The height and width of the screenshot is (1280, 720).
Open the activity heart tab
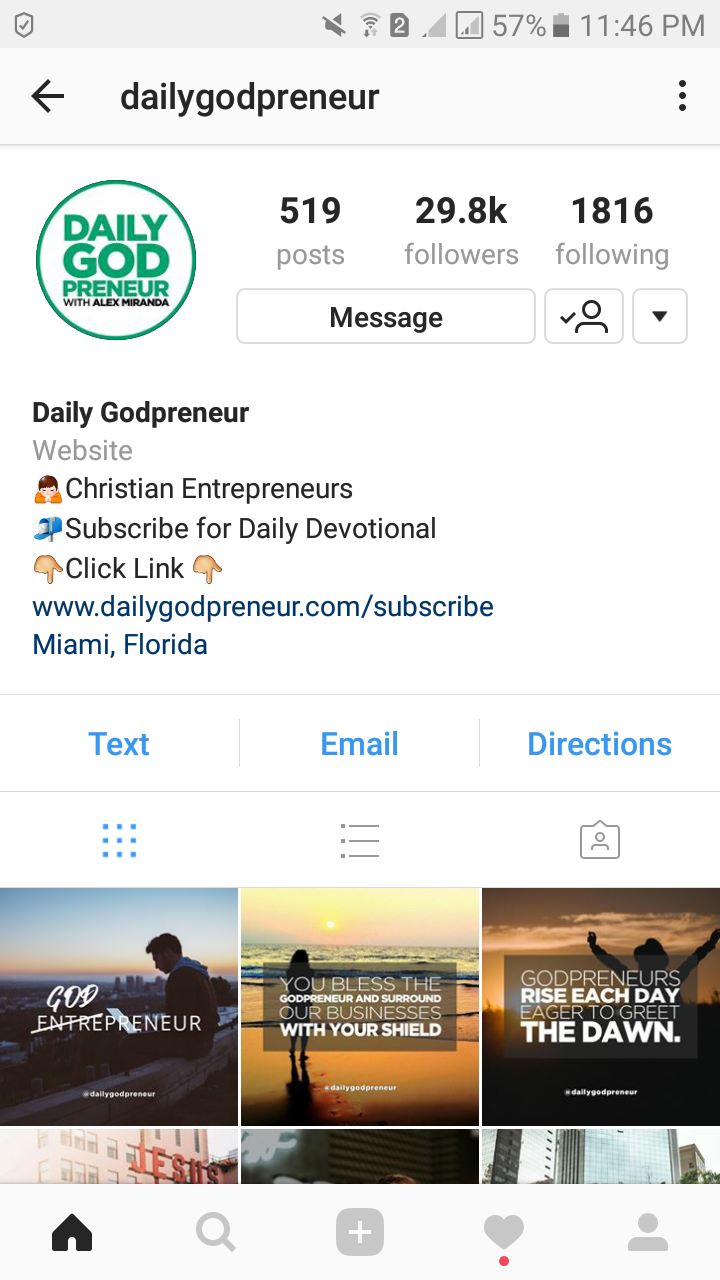pyautogui.click(x=504, y=1233)
